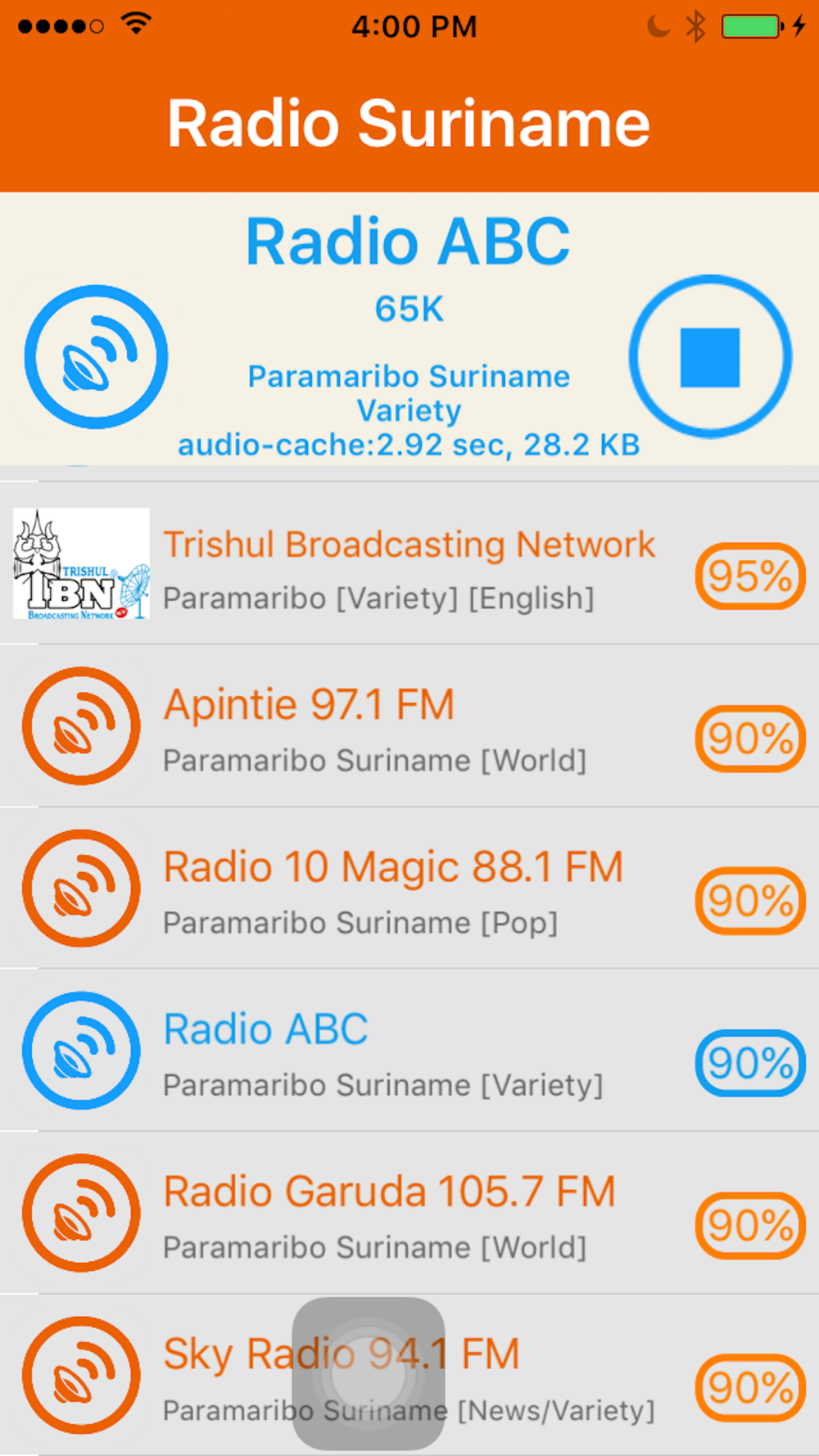Choose Radio ABC in the station list
This screenshot has height=1456, width=819.
409,1050
